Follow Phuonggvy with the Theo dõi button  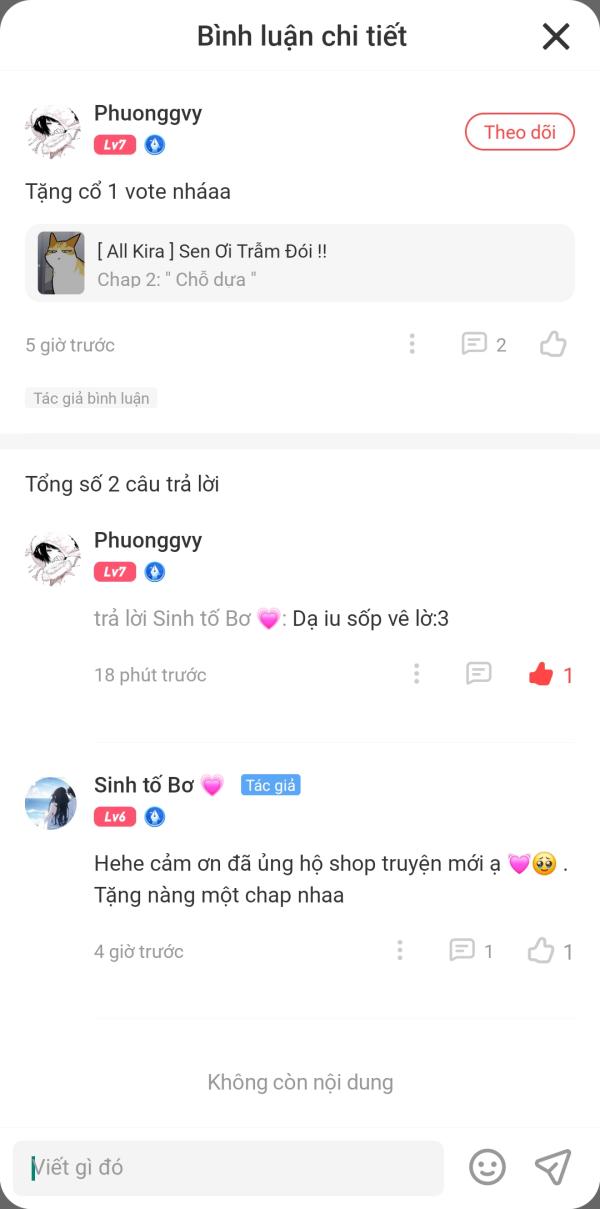click(519, 132)
